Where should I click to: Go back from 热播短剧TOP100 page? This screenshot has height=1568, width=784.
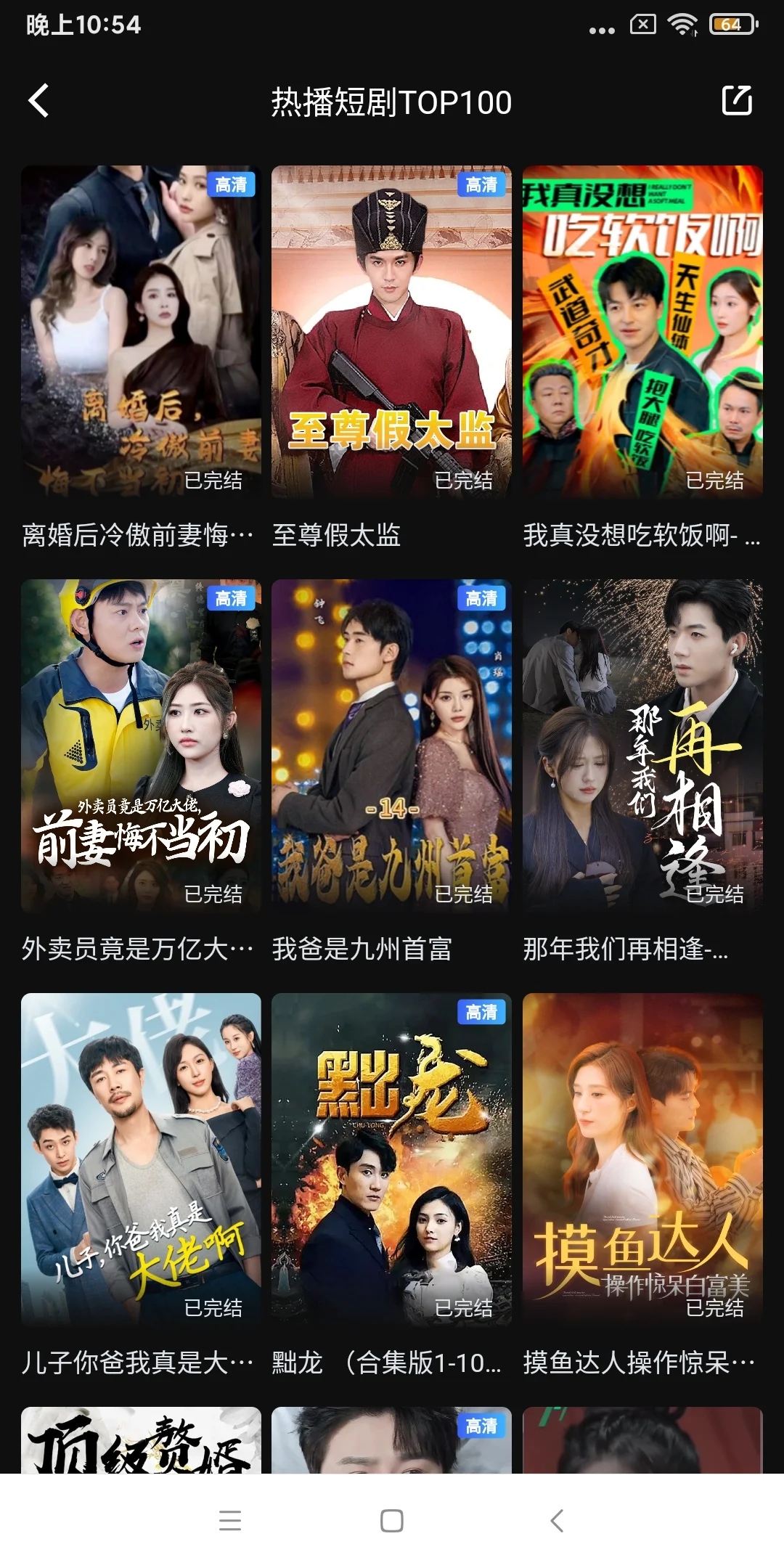pyautogui.click(x=39, y=101)
